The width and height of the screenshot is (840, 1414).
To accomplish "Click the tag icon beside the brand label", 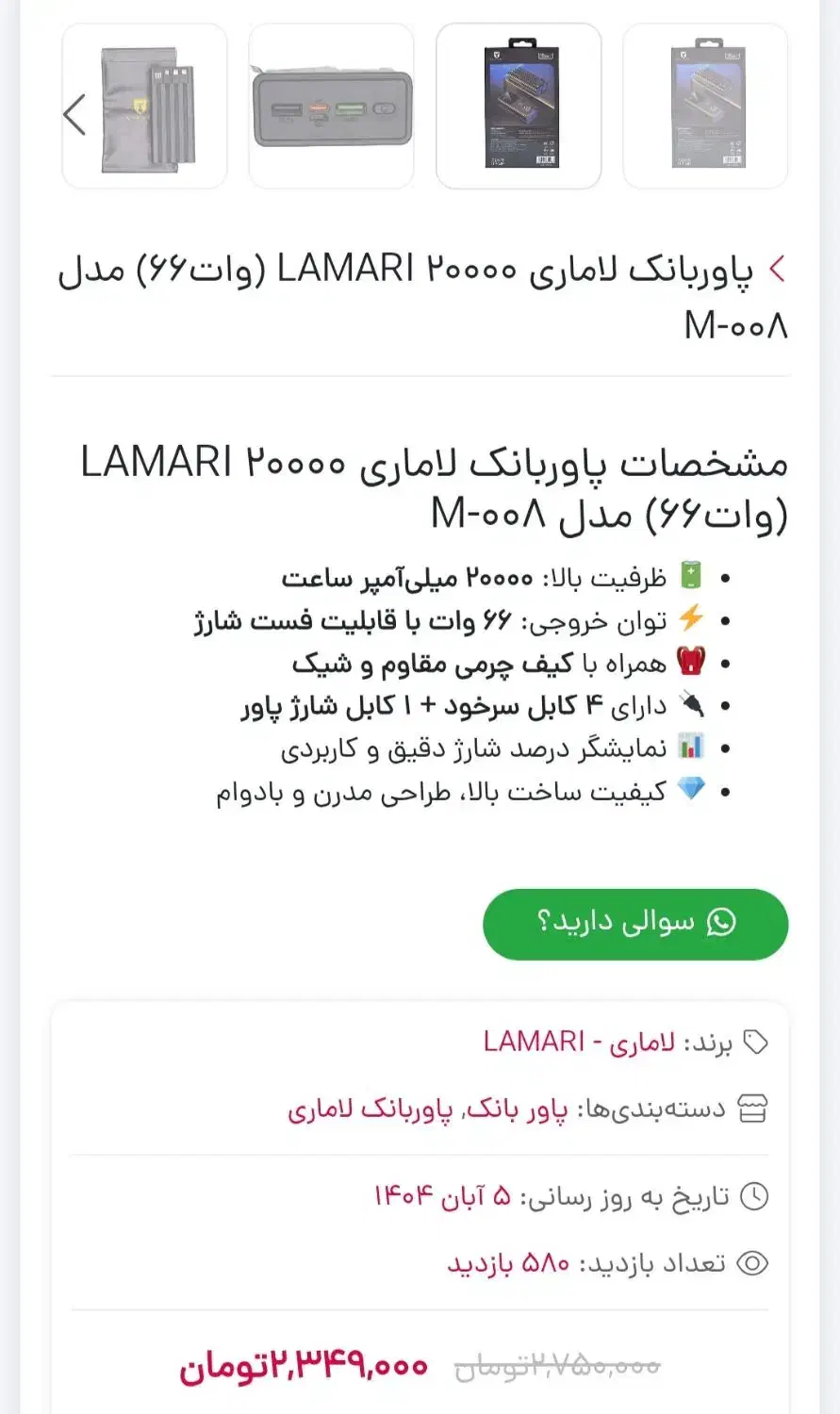I will [754, 1043].
